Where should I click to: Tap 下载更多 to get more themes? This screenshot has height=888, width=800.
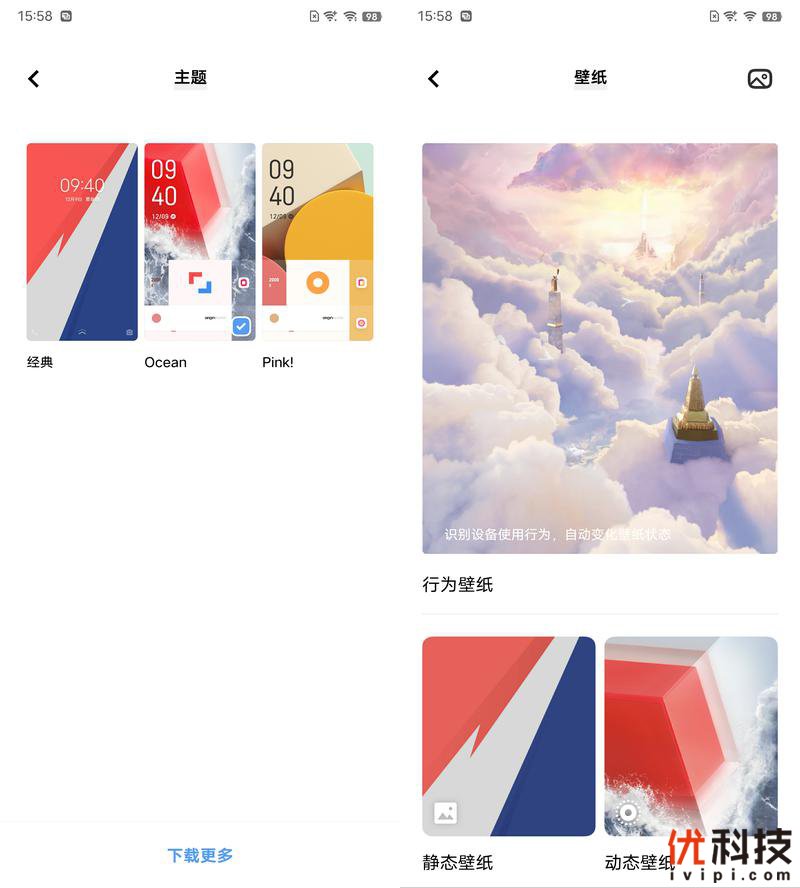pos(200,855)
